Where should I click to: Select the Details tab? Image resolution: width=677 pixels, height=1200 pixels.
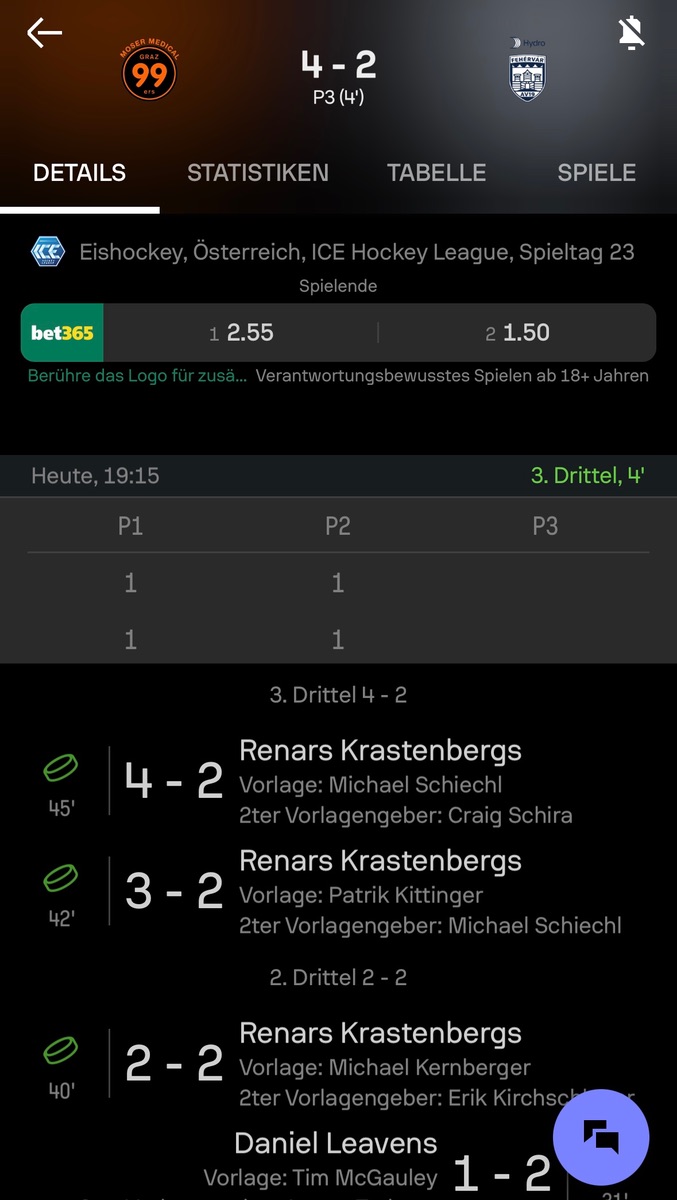coord(80,173)
